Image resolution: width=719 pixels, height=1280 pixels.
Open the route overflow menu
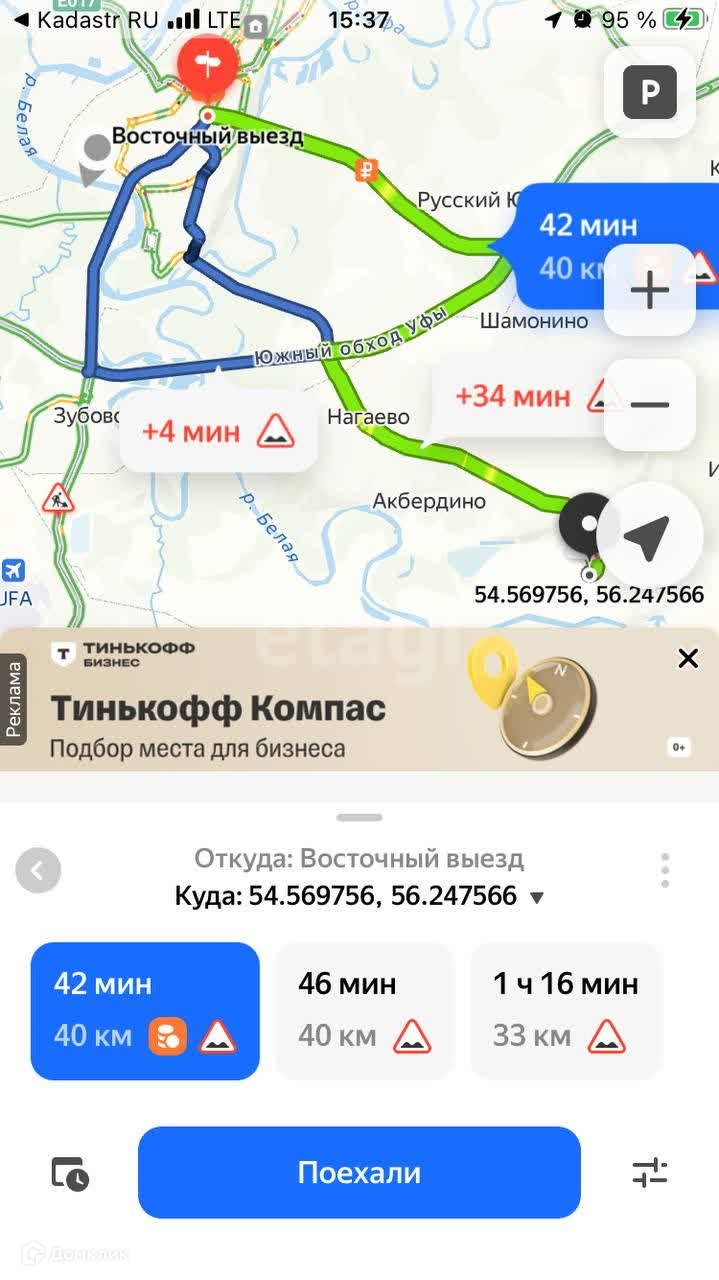665,871
